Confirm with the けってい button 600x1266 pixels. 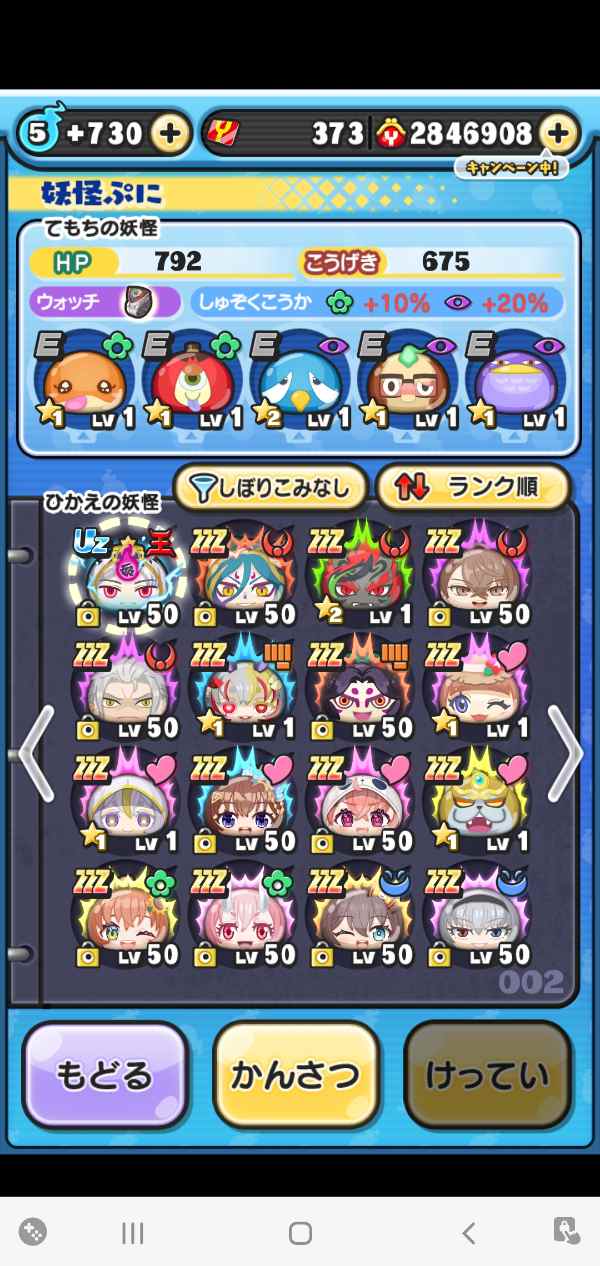[x=487, y=1075]
